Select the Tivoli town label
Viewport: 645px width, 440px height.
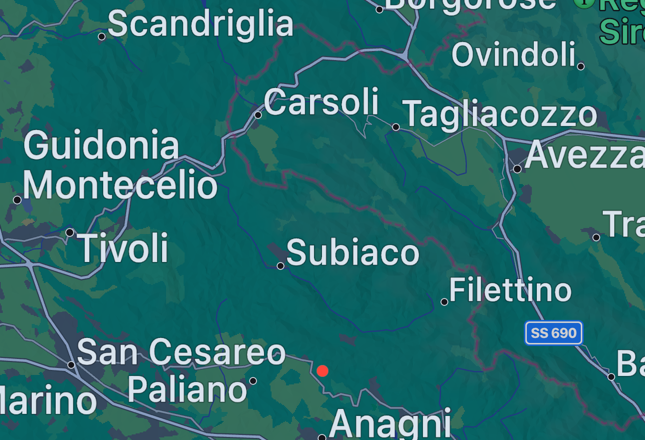(x=123, y=249)
